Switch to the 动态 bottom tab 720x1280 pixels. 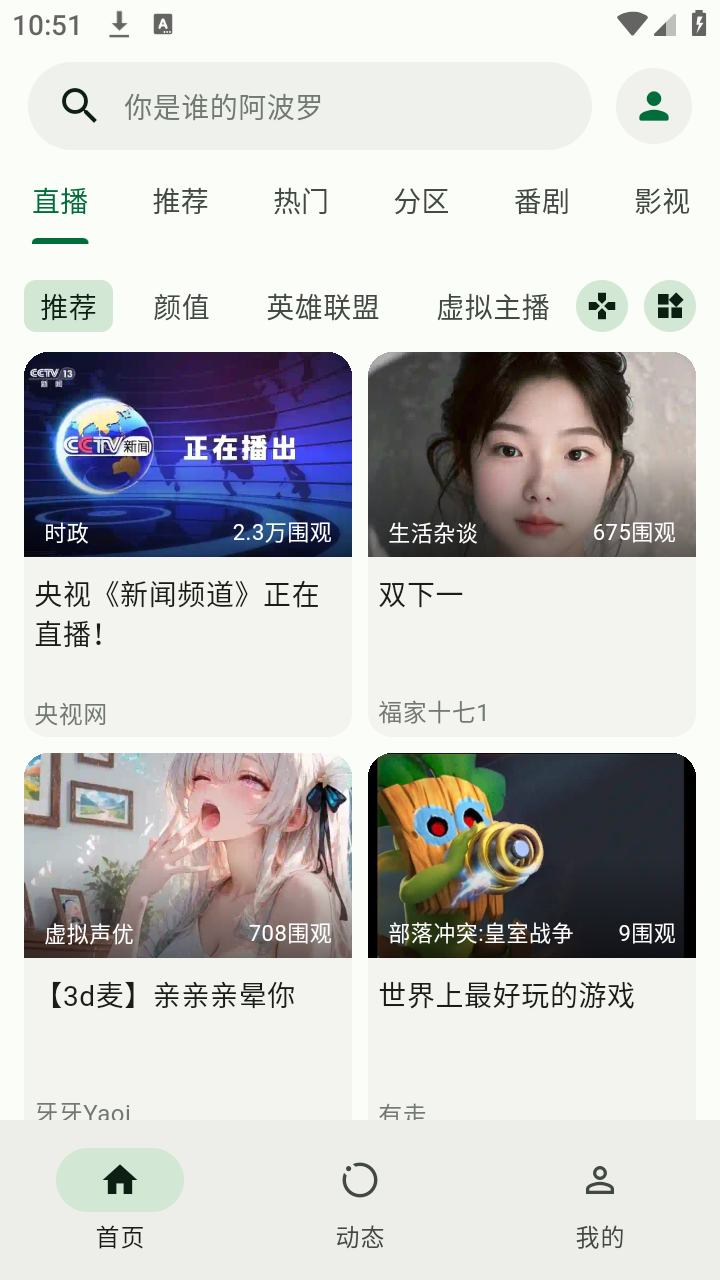(360, 1200)
